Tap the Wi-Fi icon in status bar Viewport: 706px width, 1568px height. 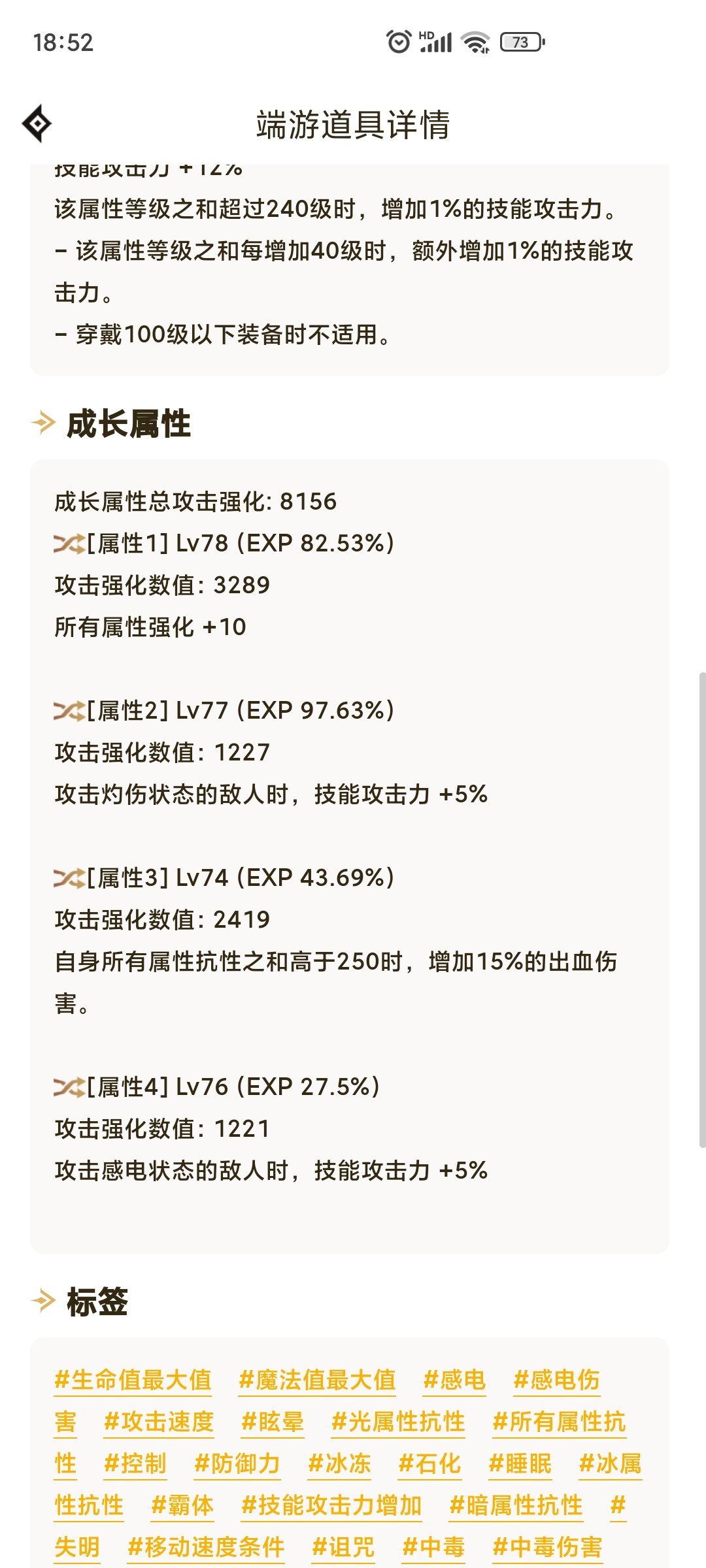pos(477,42)
